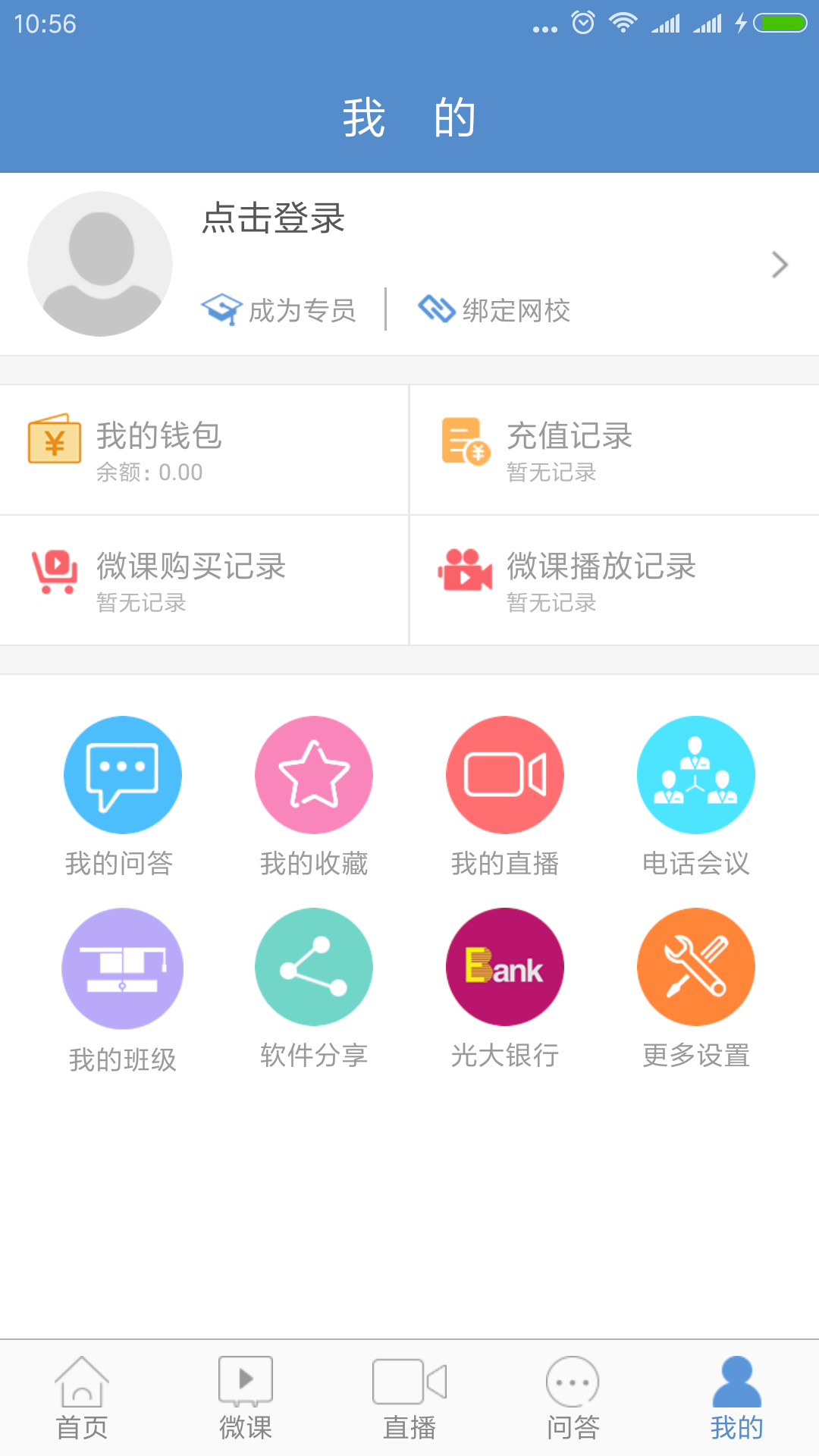The width and height of the screenshot is (819, 1456).
Task: Open the 软件分享 share icon
Action: 314,968
